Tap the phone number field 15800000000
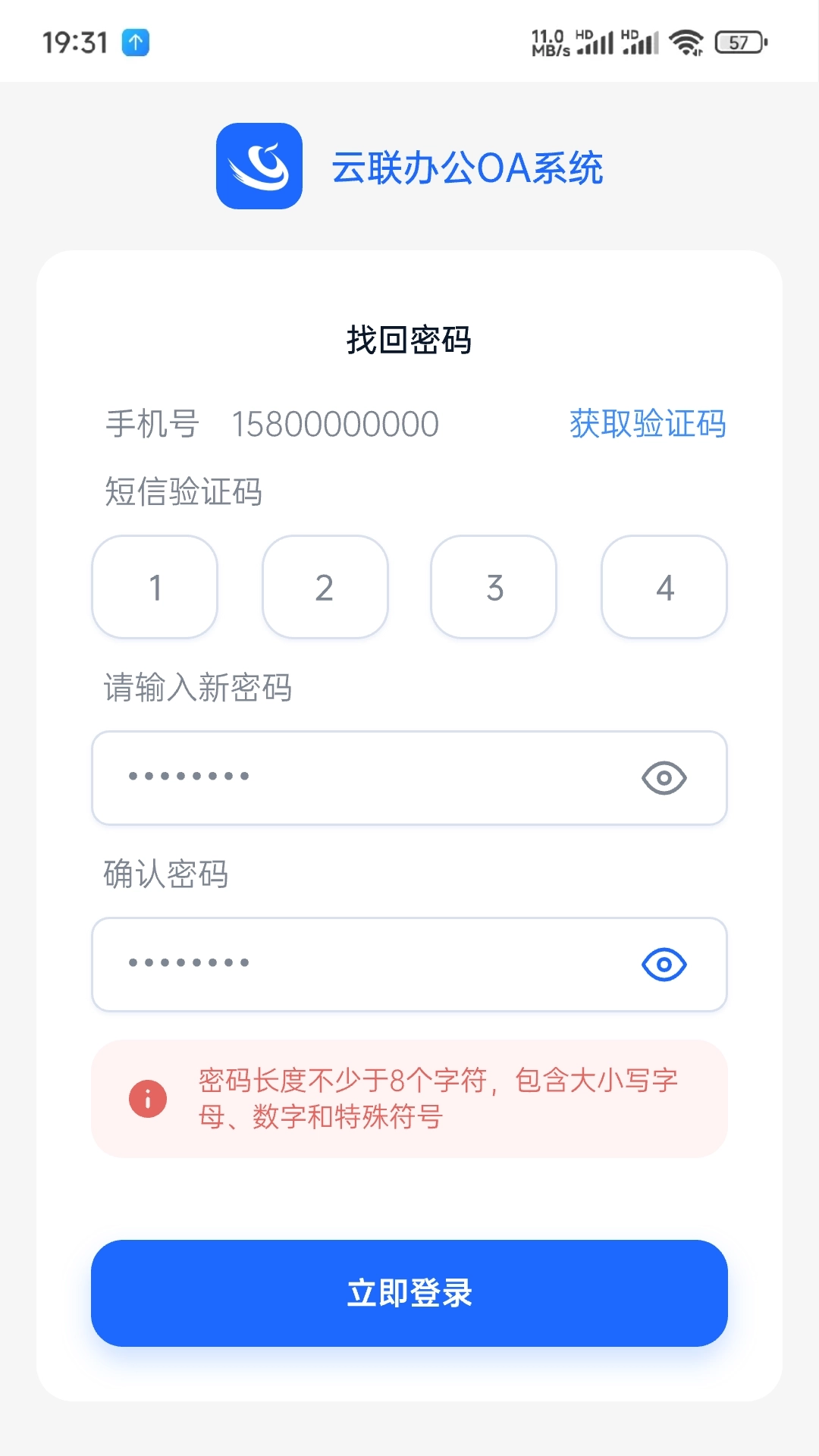Viewport: 819px width, 1456px height. pos(334,423)
